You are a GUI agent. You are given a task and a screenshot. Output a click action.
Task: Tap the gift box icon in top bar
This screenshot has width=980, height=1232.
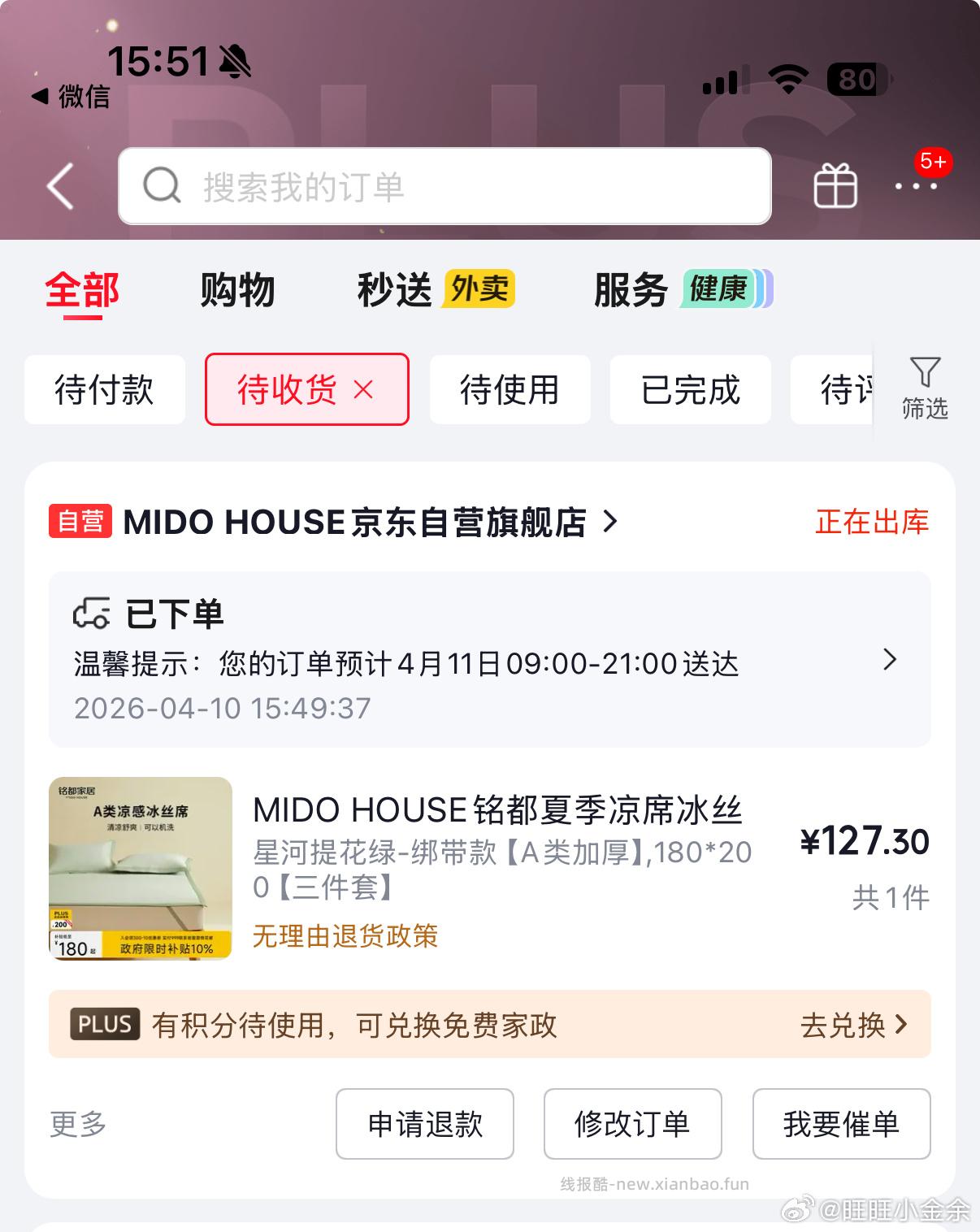pyautogui.click(x=835, y=185)
